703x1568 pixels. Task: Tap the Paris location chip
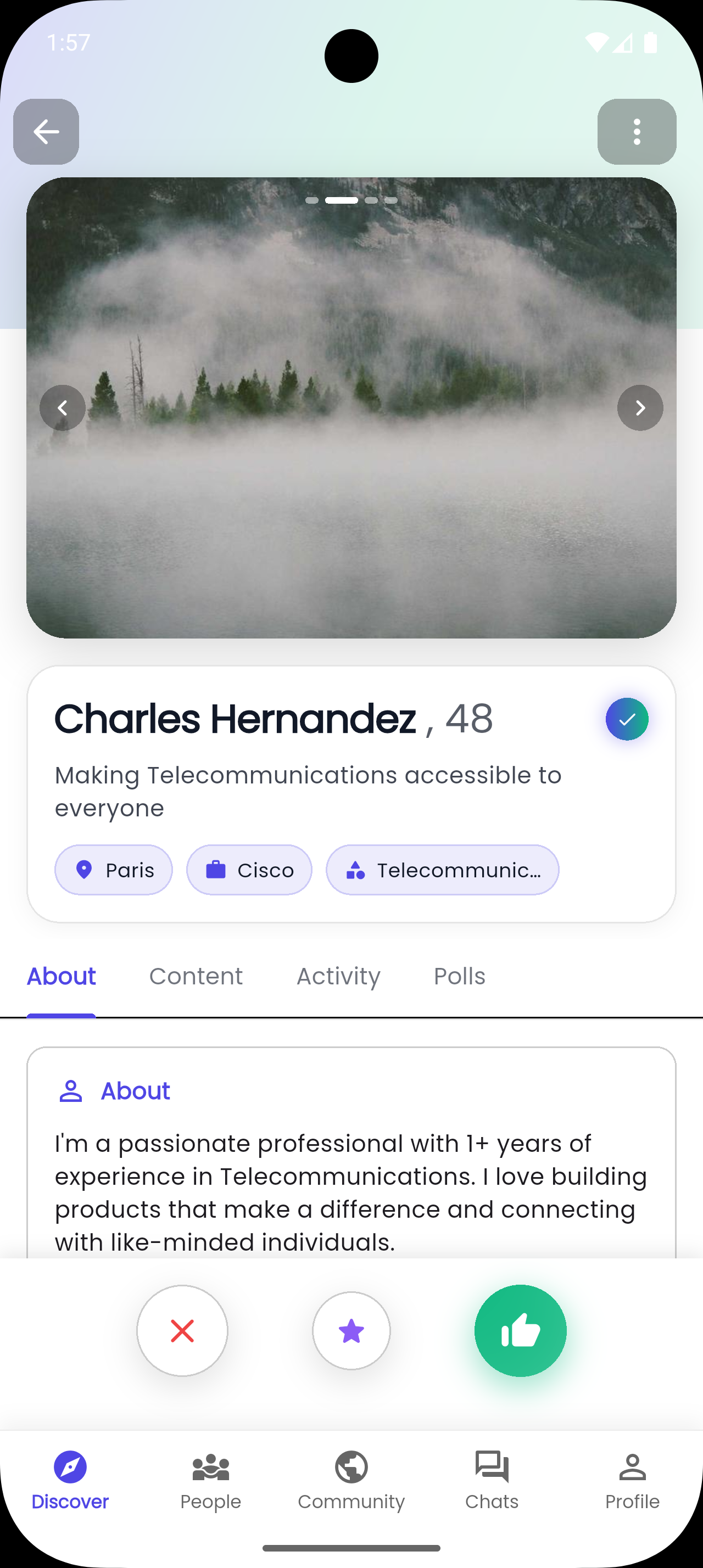pyautogui.click(x=114, y=870)
